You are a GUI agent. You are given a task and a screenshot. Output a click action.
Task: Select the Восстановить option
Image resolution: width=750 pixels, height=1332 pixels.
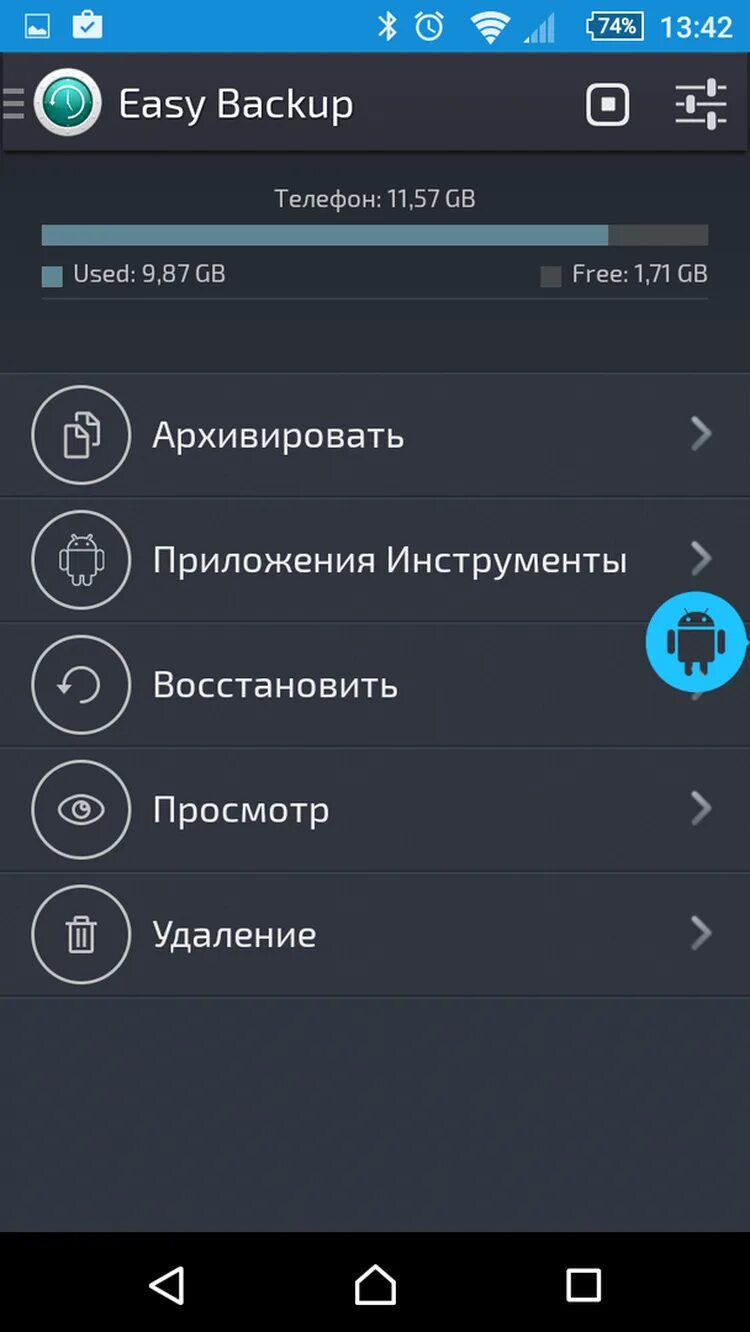375,685
